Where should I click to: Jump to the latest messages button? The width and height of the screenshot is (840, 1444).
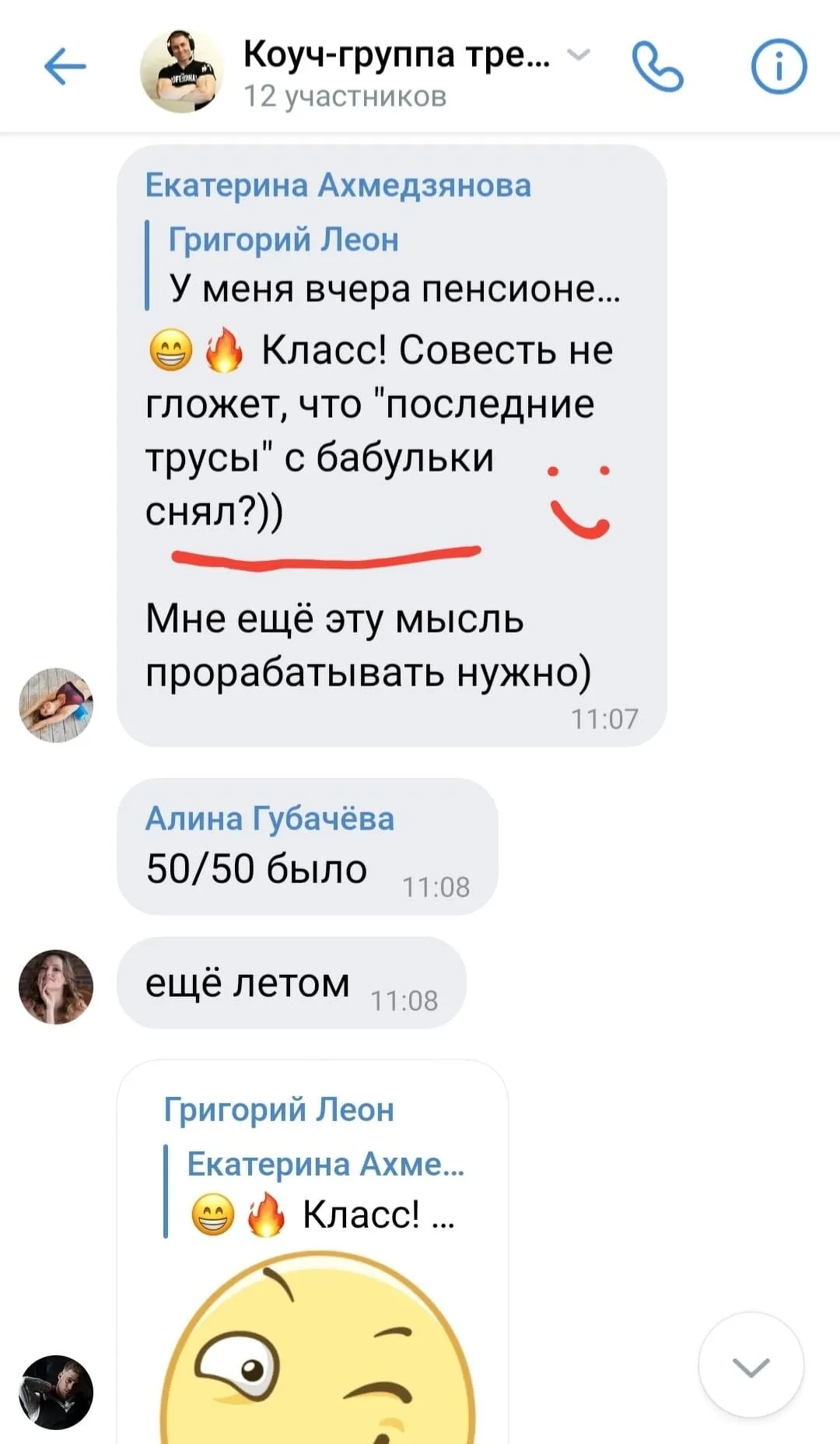(x=751, y=1365)
